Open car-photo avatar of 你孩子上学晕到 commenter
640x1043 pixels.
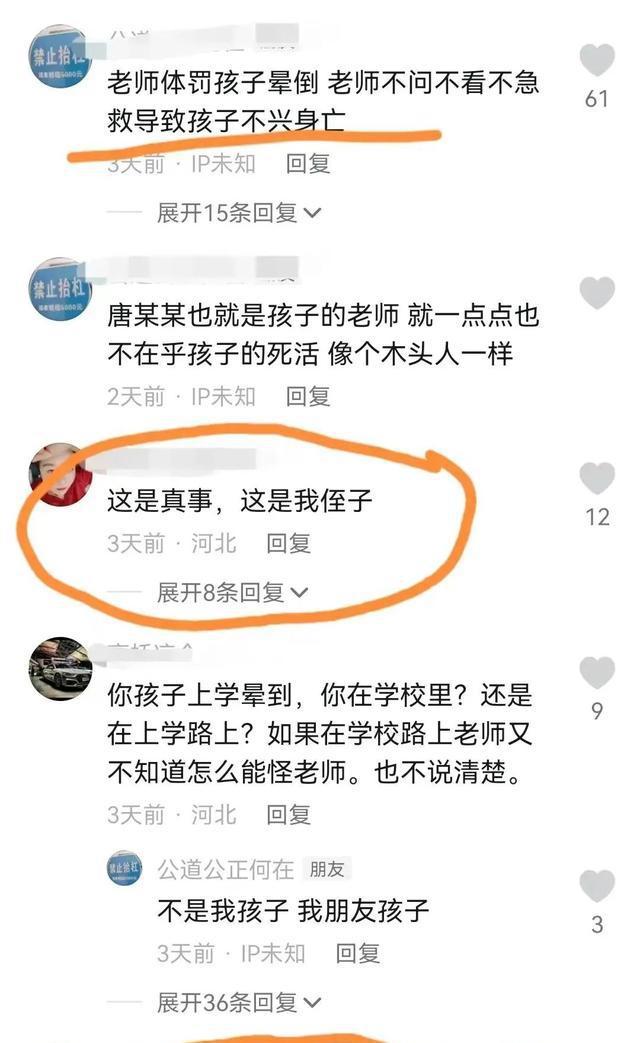[x=61, y=669]
